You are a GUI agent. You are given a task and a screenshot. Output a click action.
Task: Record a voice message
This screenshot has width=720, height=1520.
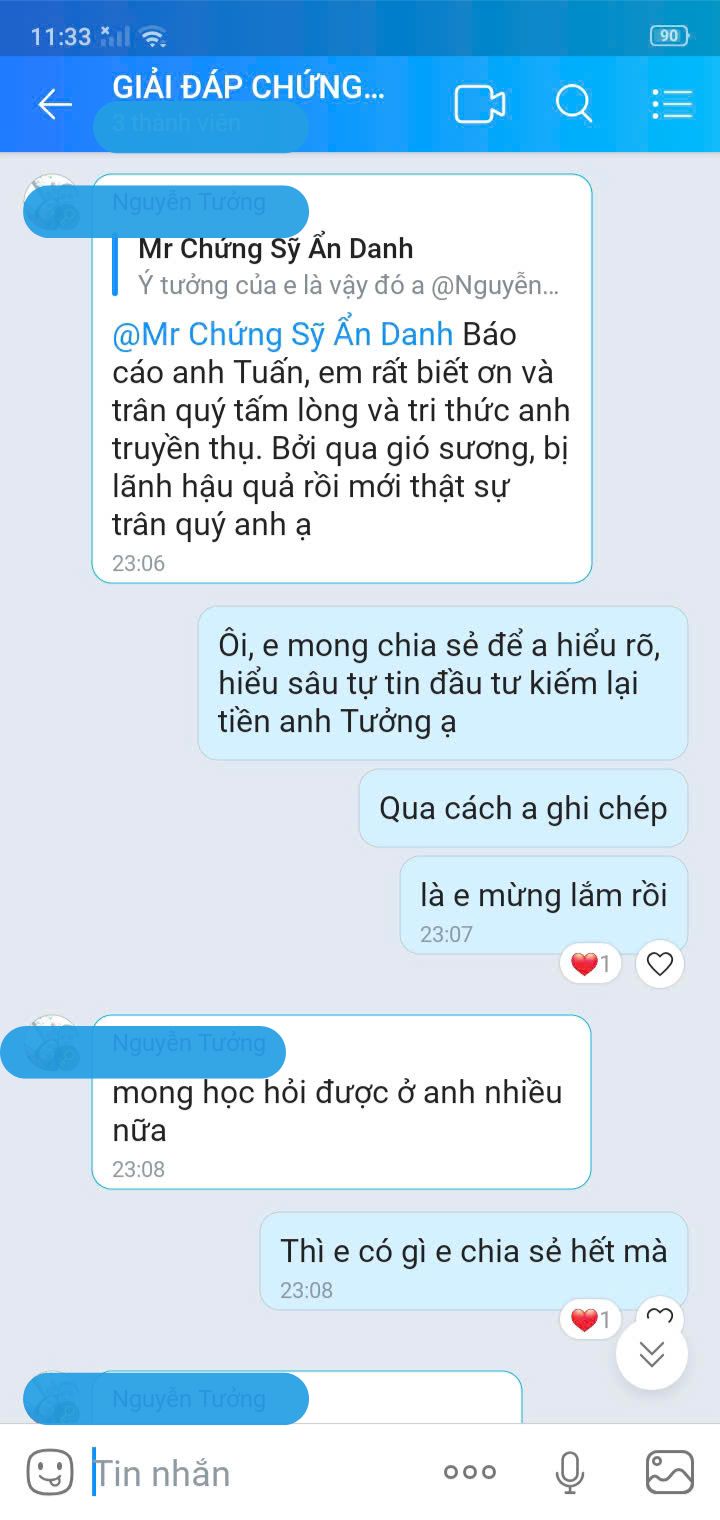pos(570,1472)
